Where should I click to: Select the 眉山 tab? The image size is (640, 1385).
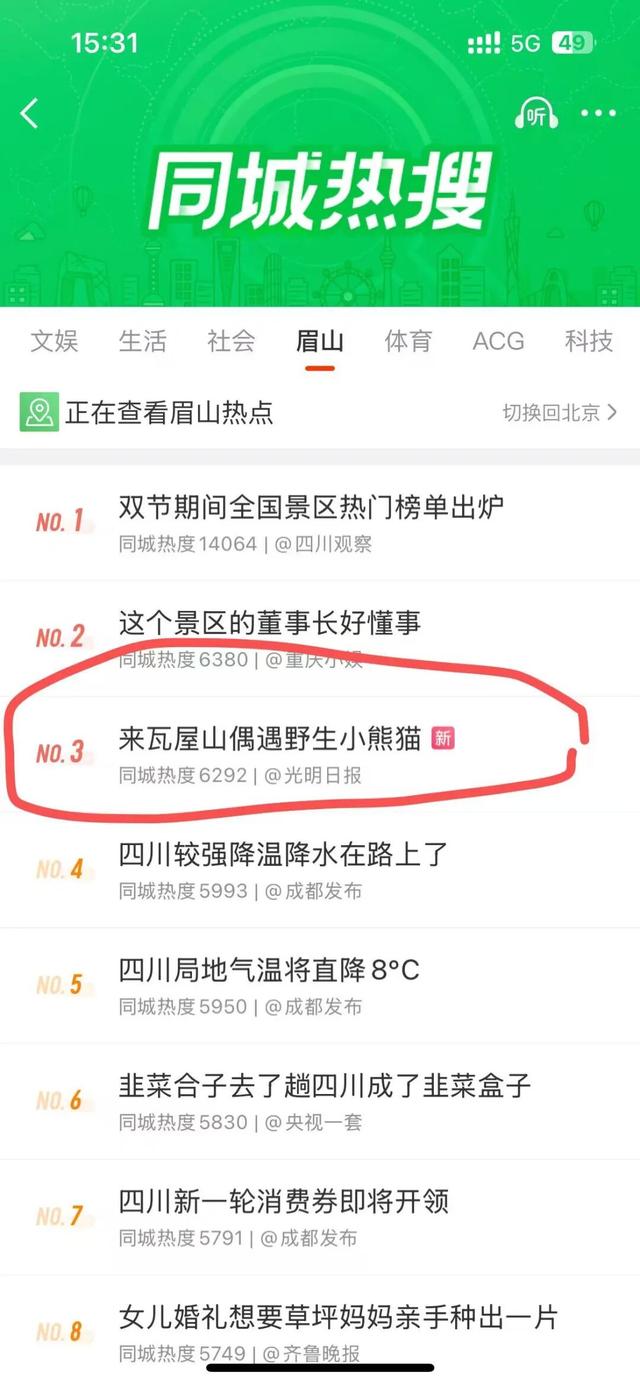click(x=320, y=341)
